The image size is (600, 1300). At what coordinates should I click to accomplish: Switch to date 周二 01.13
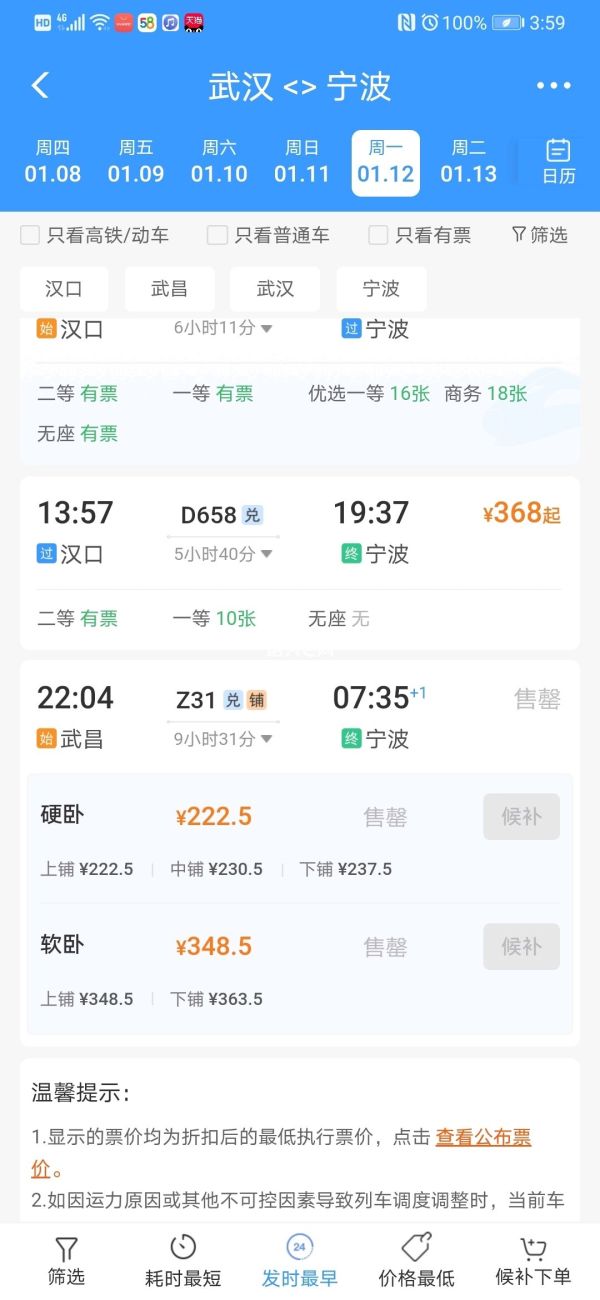(x=468, y=162)
